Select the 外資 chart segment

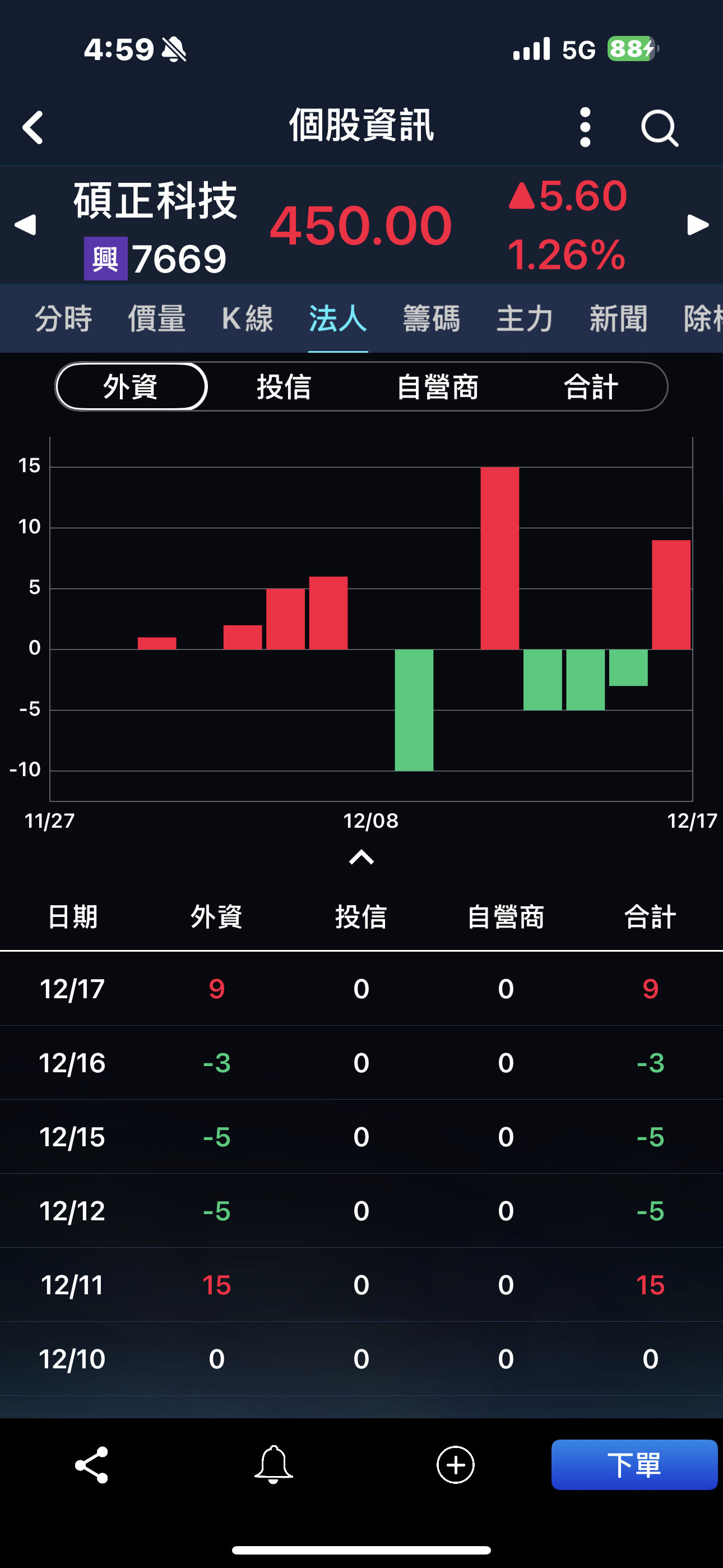[132, 386]
